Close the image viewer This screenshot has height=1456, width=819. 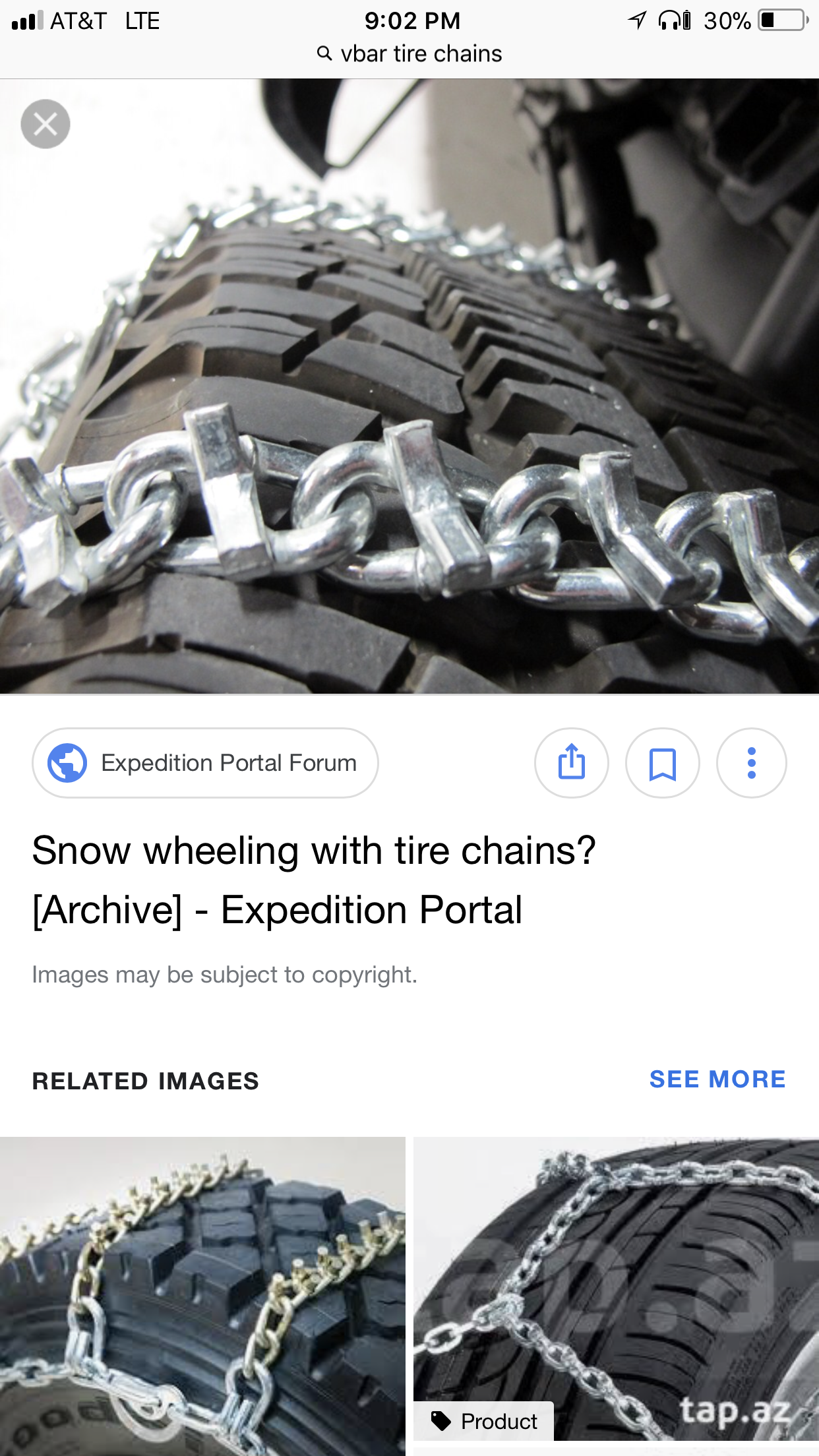click(45, 124)
